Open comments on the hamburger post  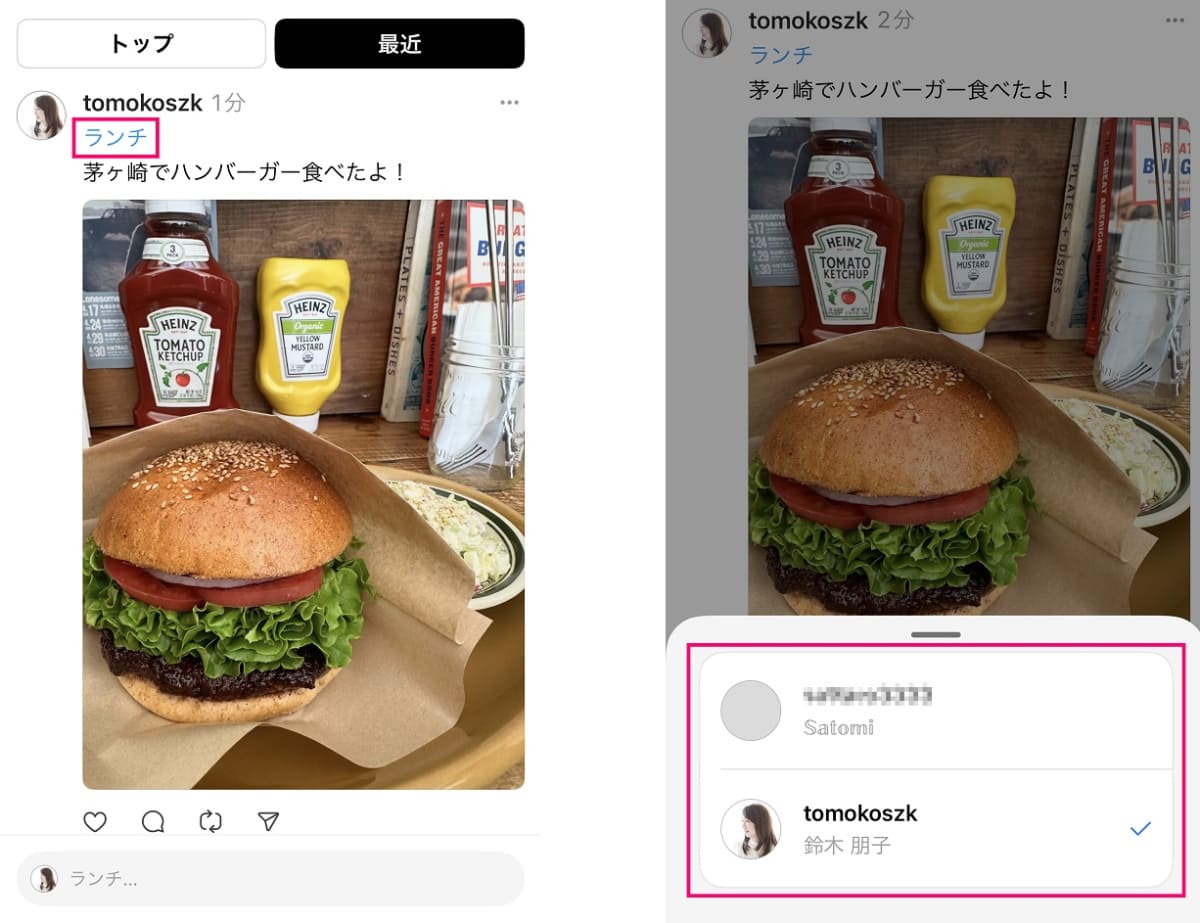153,822
